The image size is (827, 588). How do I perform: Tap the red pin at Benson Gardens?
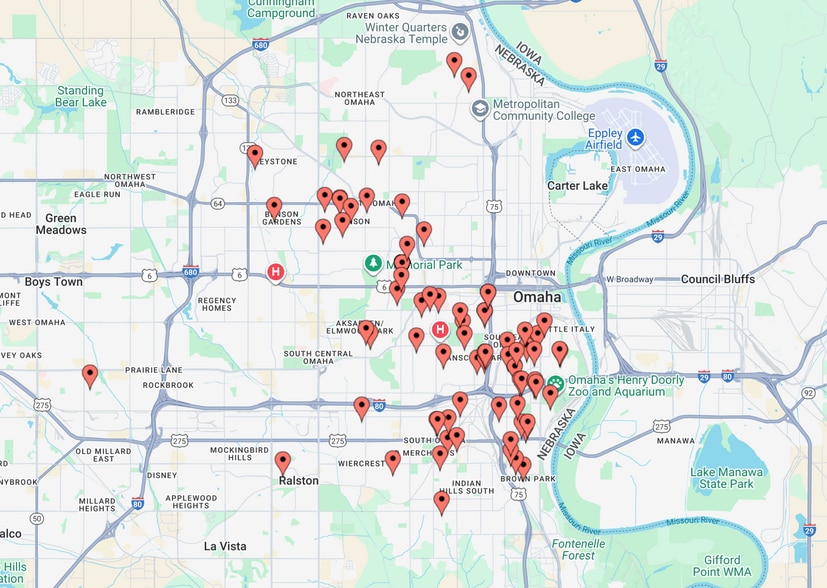[x=274, y=207]
